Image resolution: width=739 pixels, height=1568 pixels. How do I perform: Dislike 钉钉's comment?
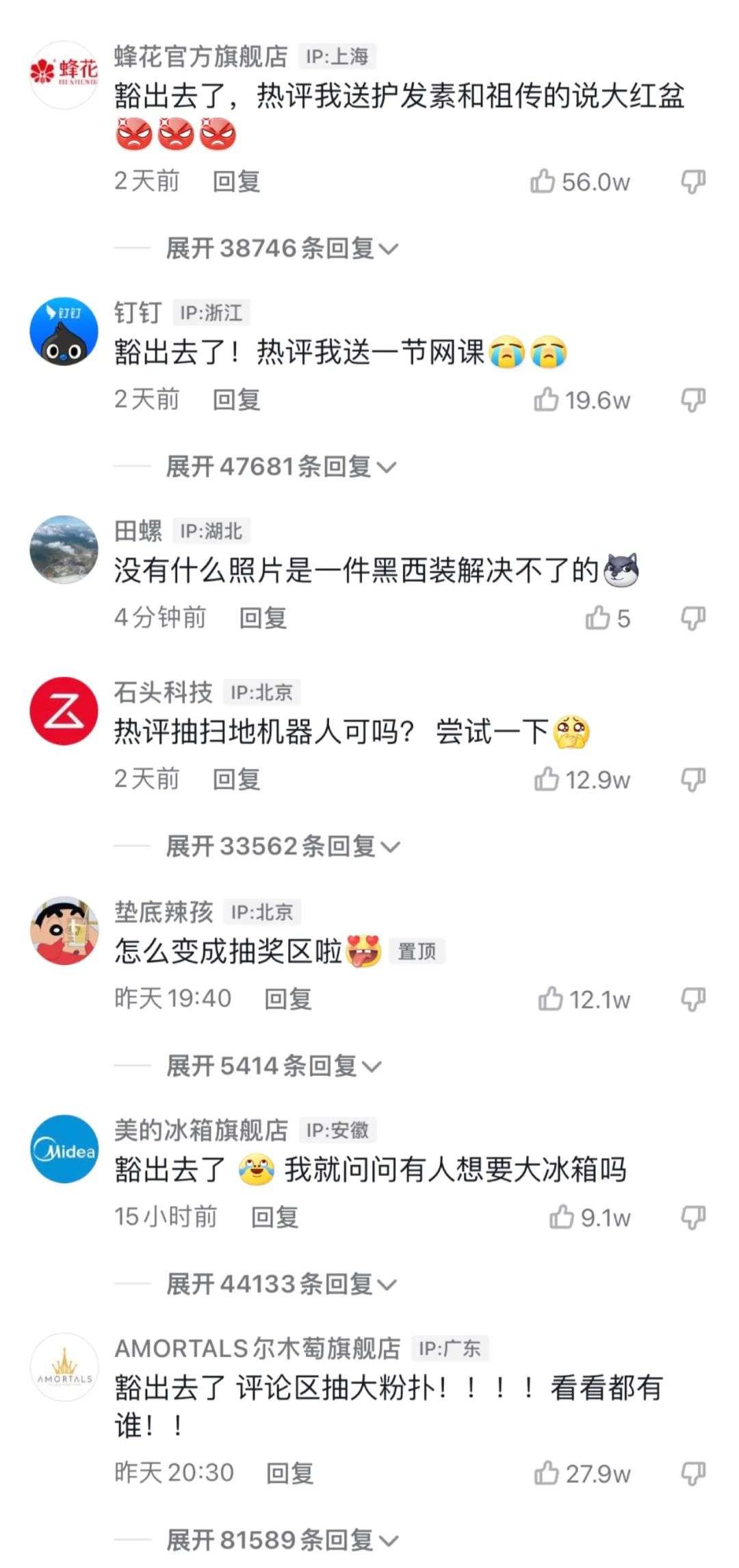693,400
